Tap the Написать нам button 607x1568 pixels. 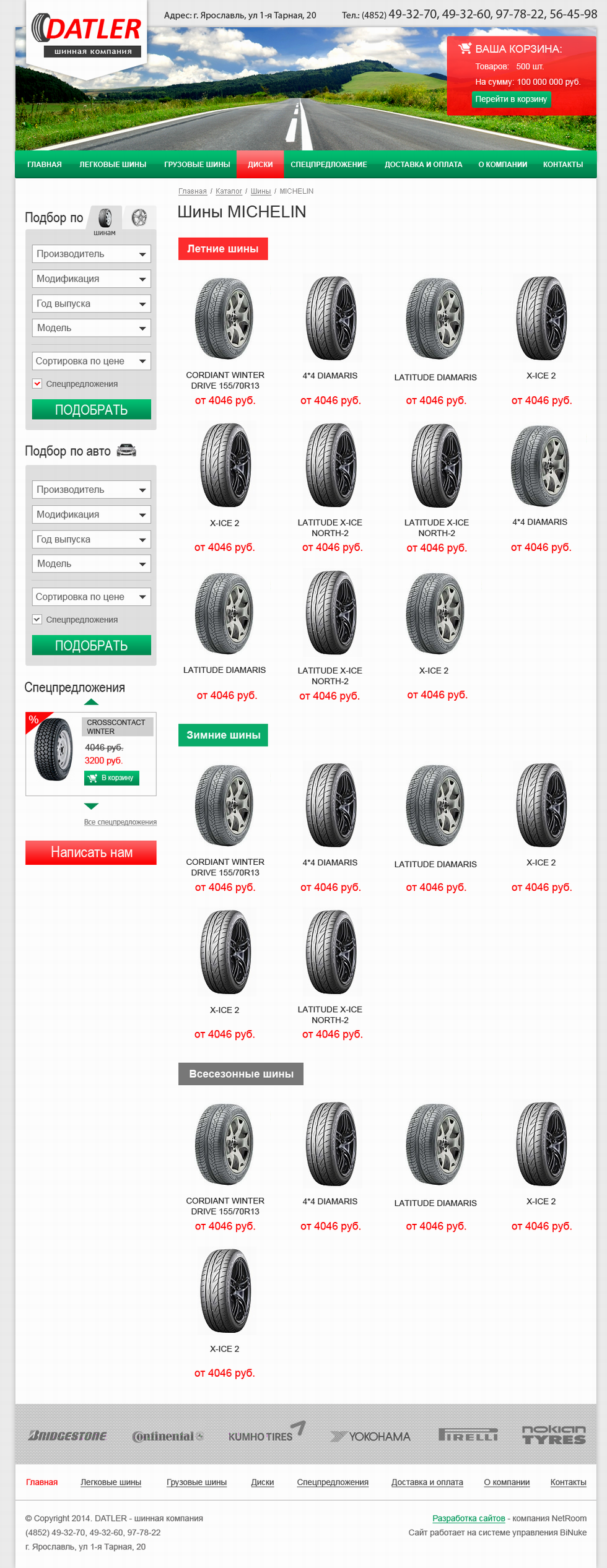91,852
